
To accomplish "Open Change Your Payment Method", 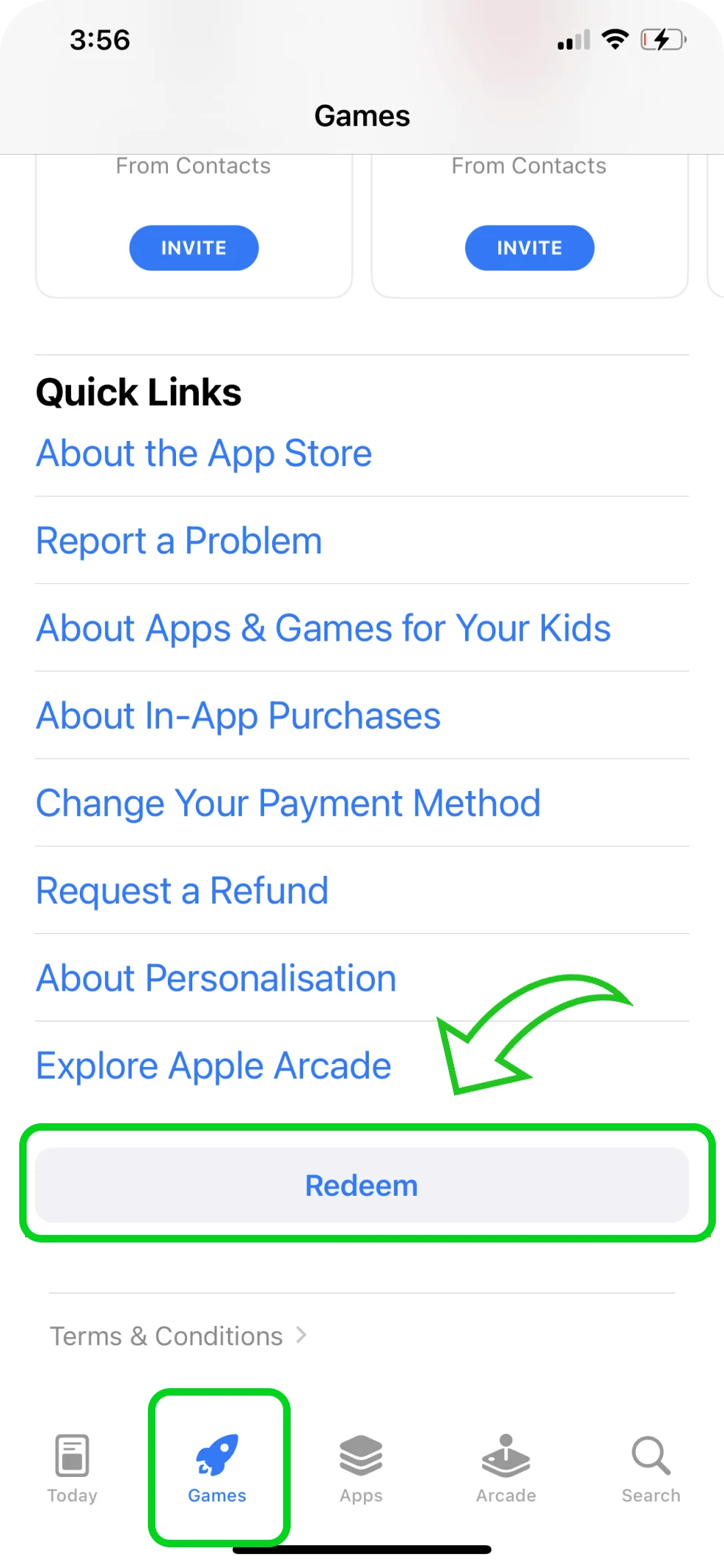I will [x=288, y=804].
